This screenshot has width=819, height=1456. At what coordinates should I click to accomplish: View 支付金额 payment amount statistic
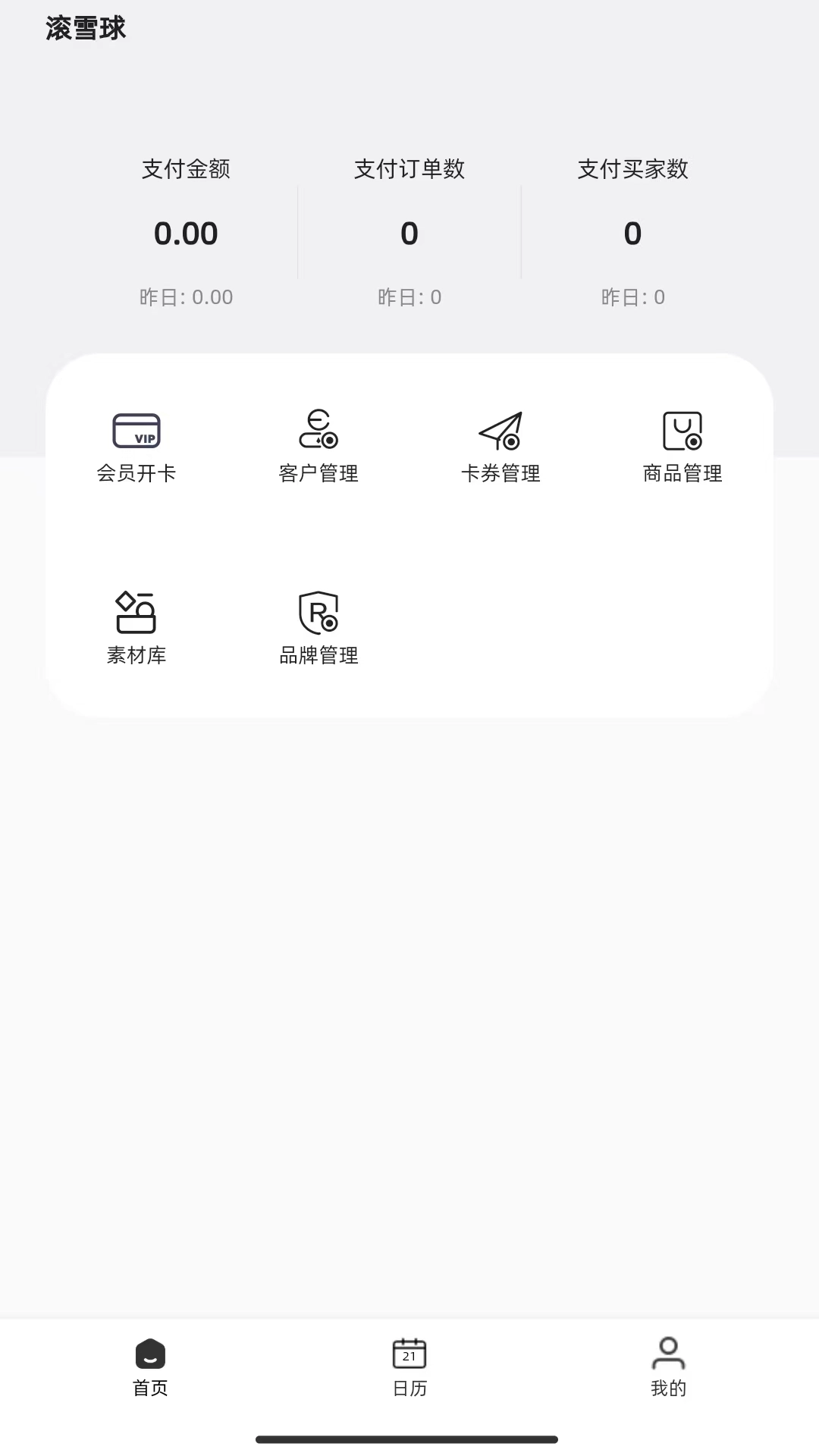click(187, 233)
